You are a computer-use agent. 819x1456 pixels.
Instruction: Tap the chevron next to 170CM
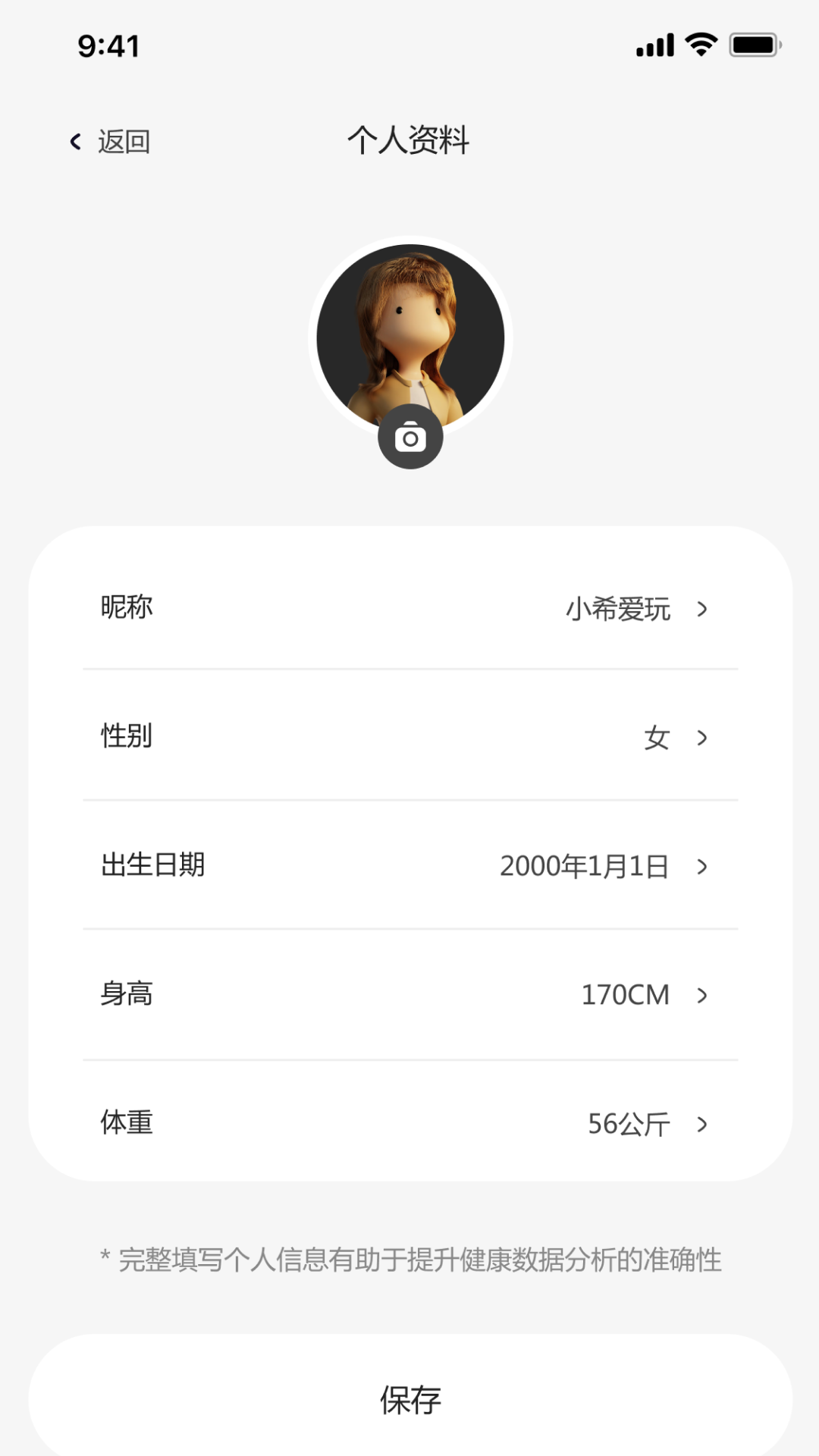(704, 995)
